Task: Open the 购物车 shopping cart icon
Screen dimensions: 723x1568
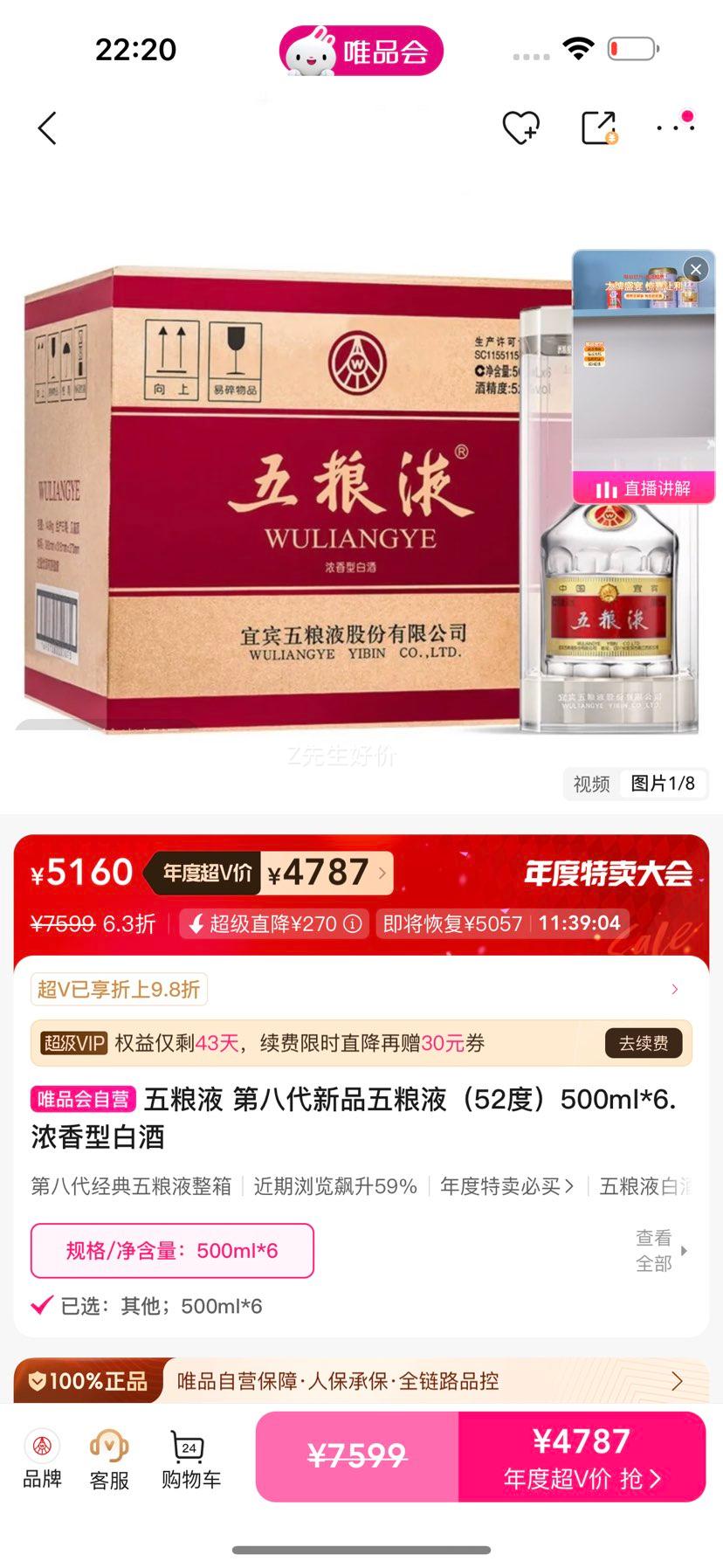Action: click(189, 1457)
